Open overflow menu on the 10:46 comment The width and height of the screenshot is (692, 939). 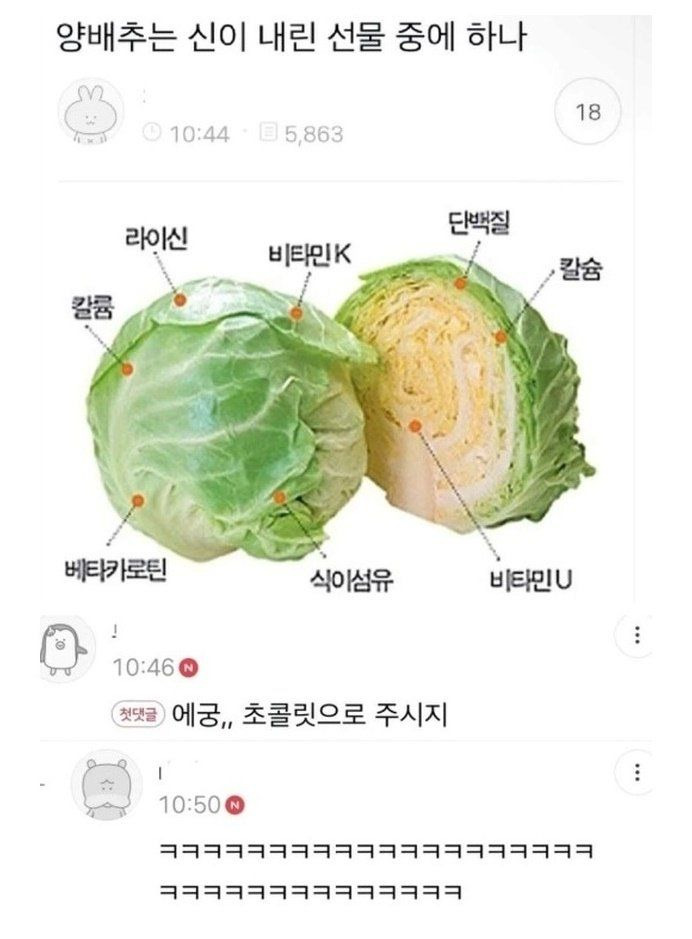pyautogui.click(x=638, y=636)
